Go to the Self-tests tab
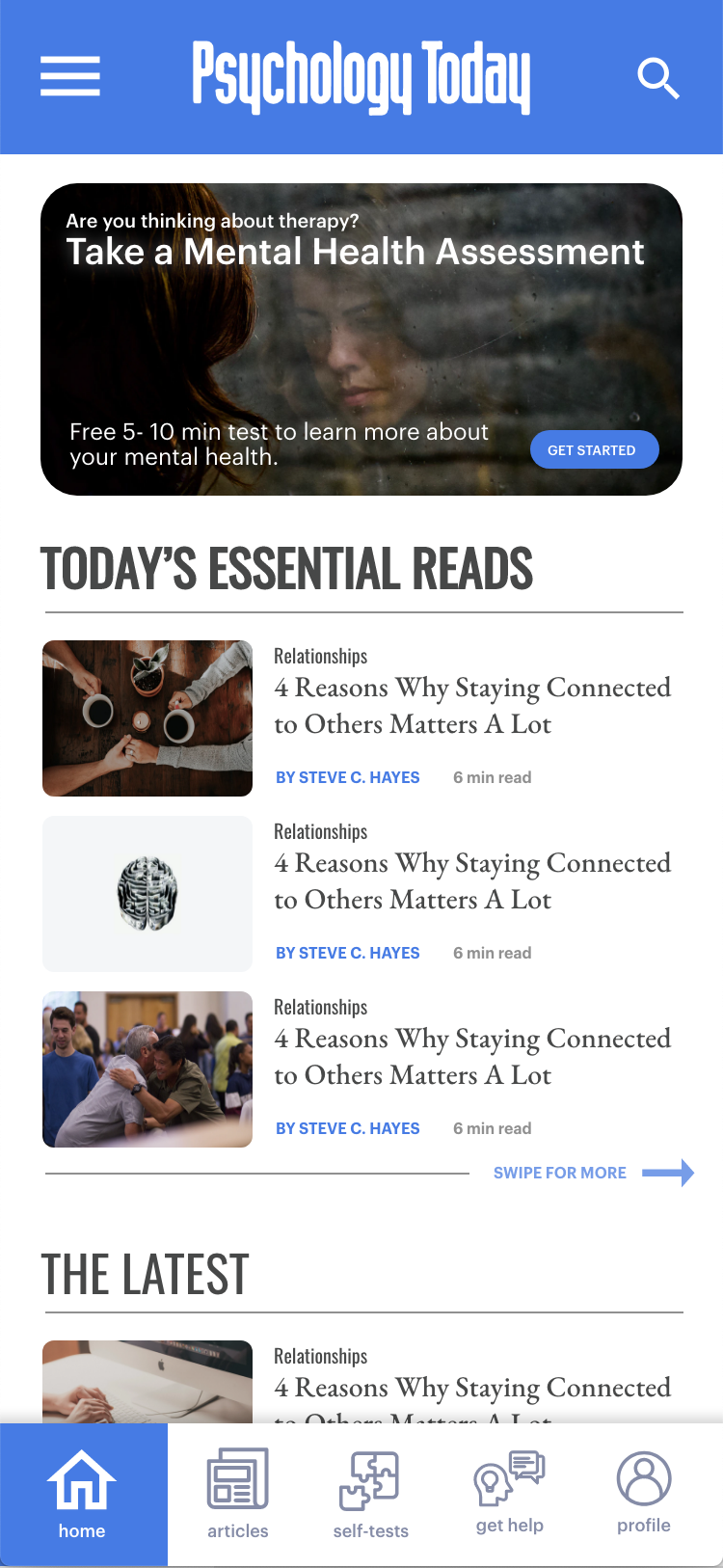 370,1495
